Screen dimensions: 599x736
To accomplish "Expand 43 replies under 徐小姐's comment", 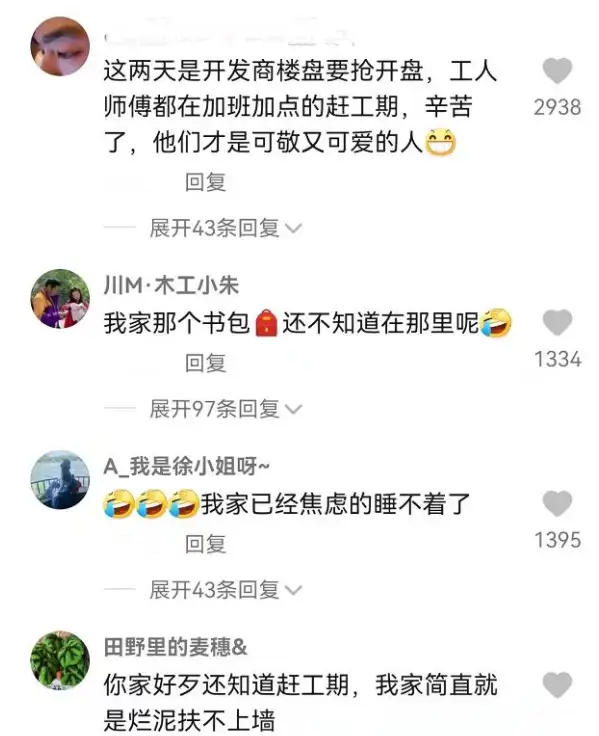I will click(x=225, y=590).
